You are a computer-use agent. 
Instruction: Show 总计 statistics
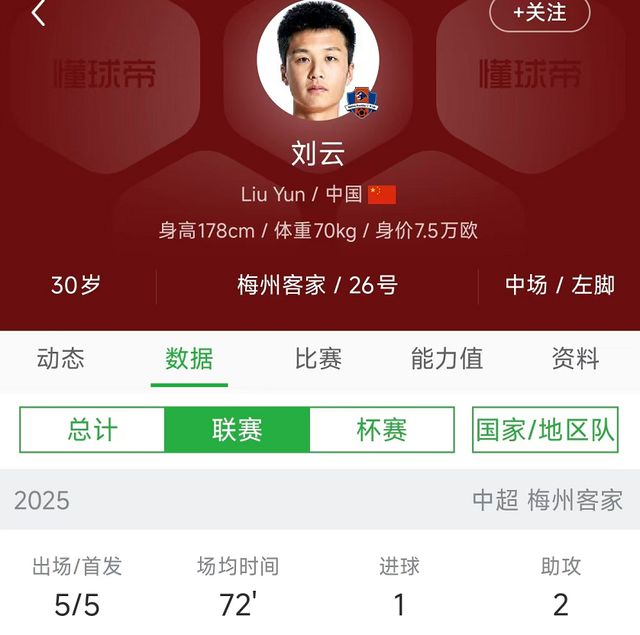[93, 430]
